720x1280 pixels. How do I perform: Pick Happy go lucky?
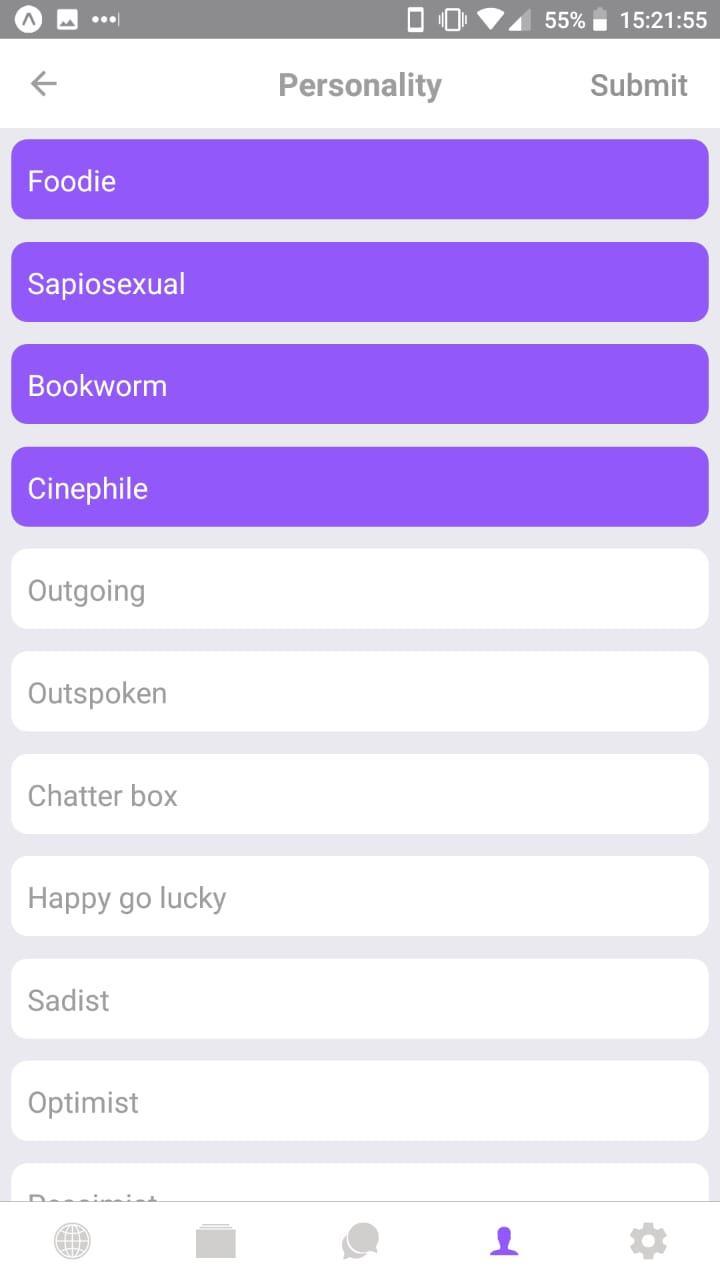(x=360, y=897)
